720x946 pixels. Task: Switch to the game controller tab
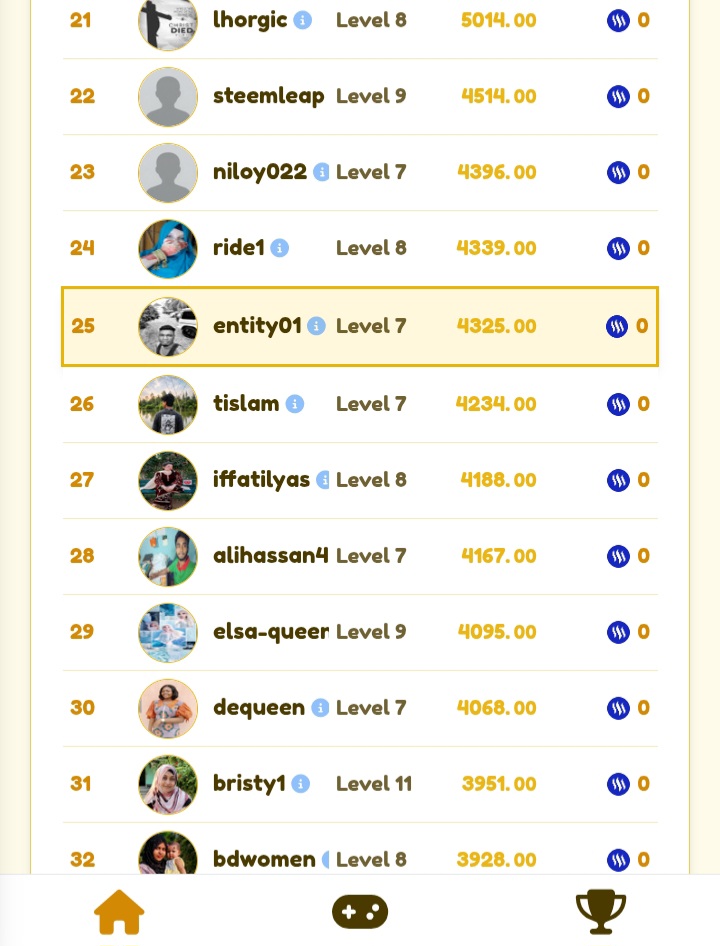[360, 912]
